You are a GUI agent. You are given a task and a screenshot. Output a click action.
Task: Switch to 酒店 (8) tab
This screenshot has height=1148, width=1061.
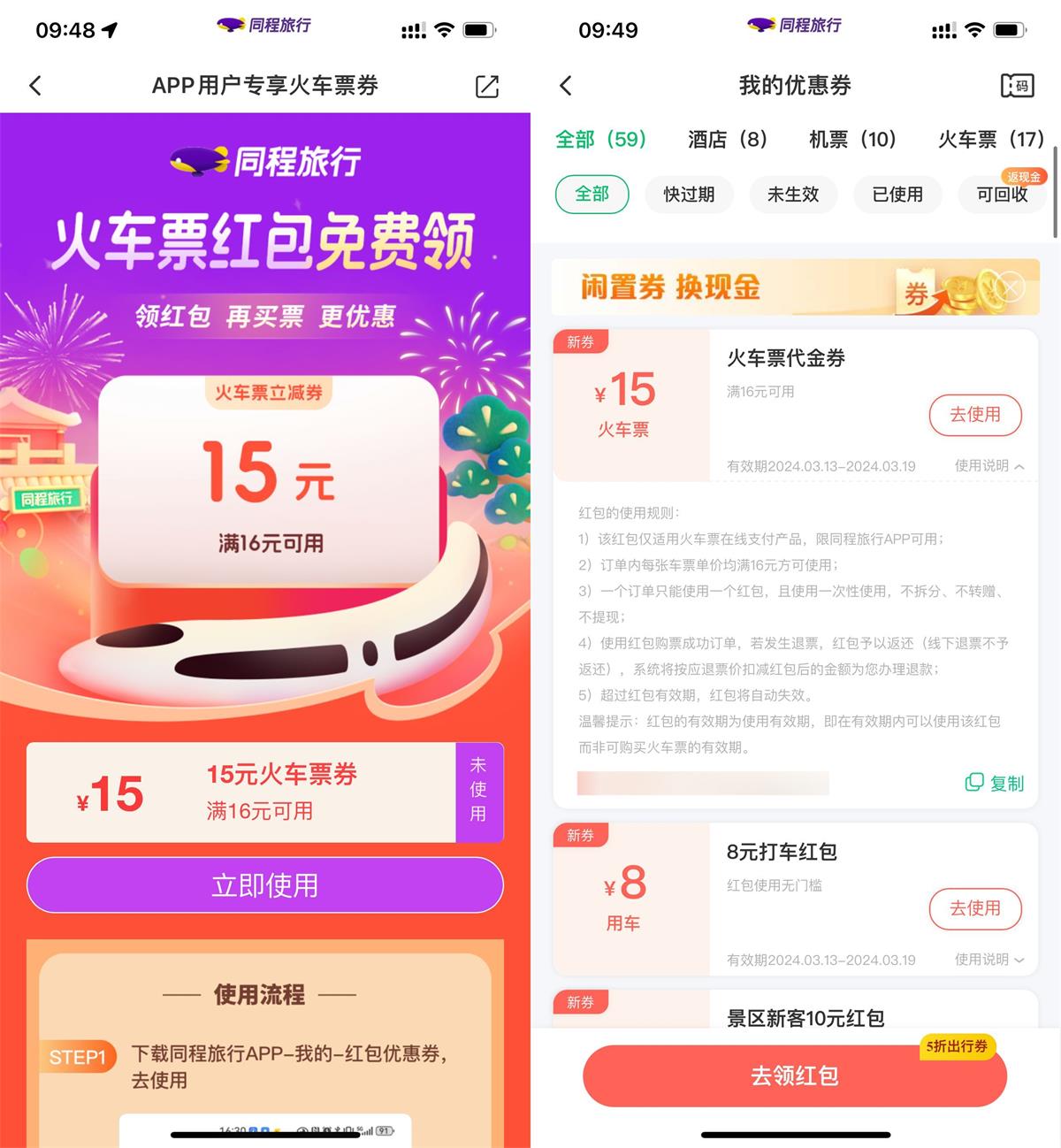727,140
